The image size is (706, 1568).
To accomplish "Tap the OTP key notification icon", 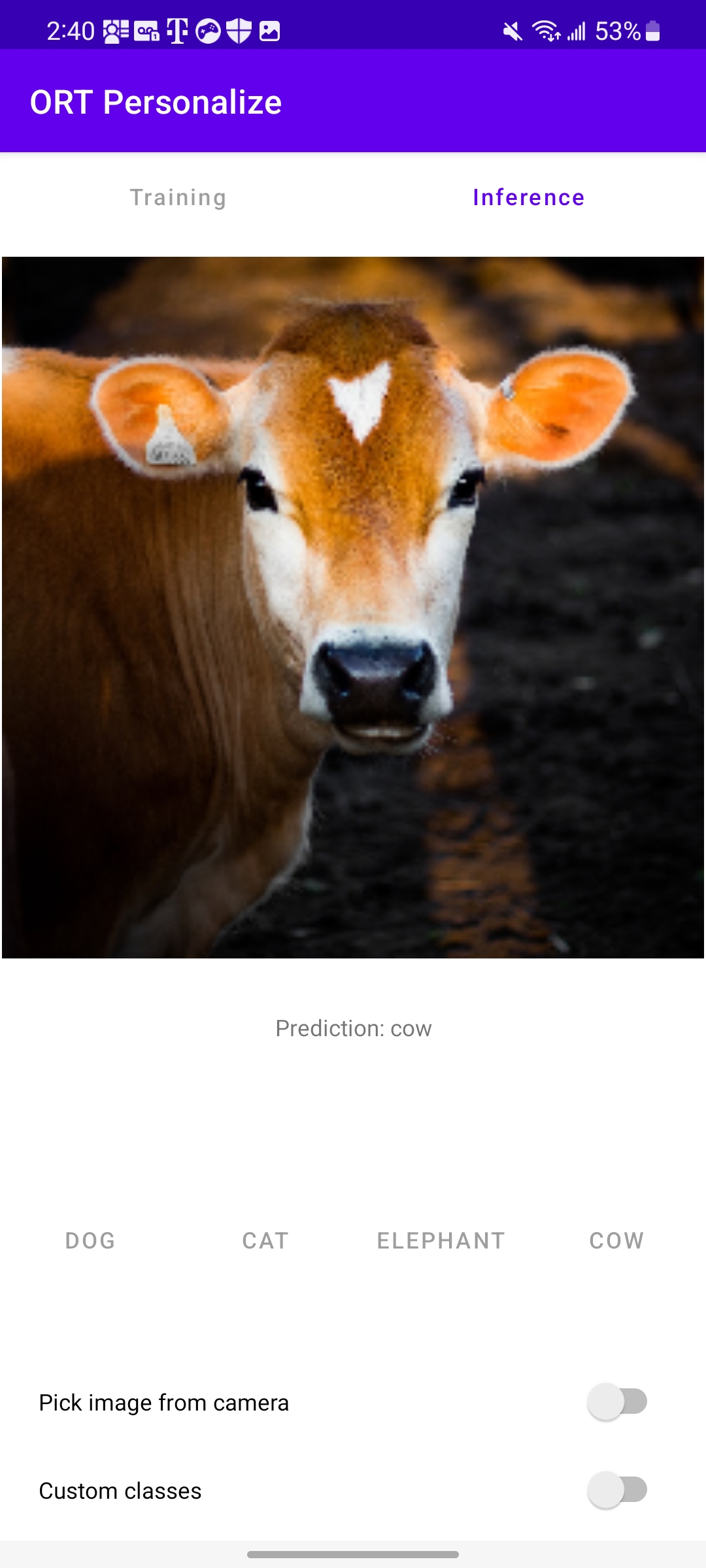I will click(x=147, y=29).
